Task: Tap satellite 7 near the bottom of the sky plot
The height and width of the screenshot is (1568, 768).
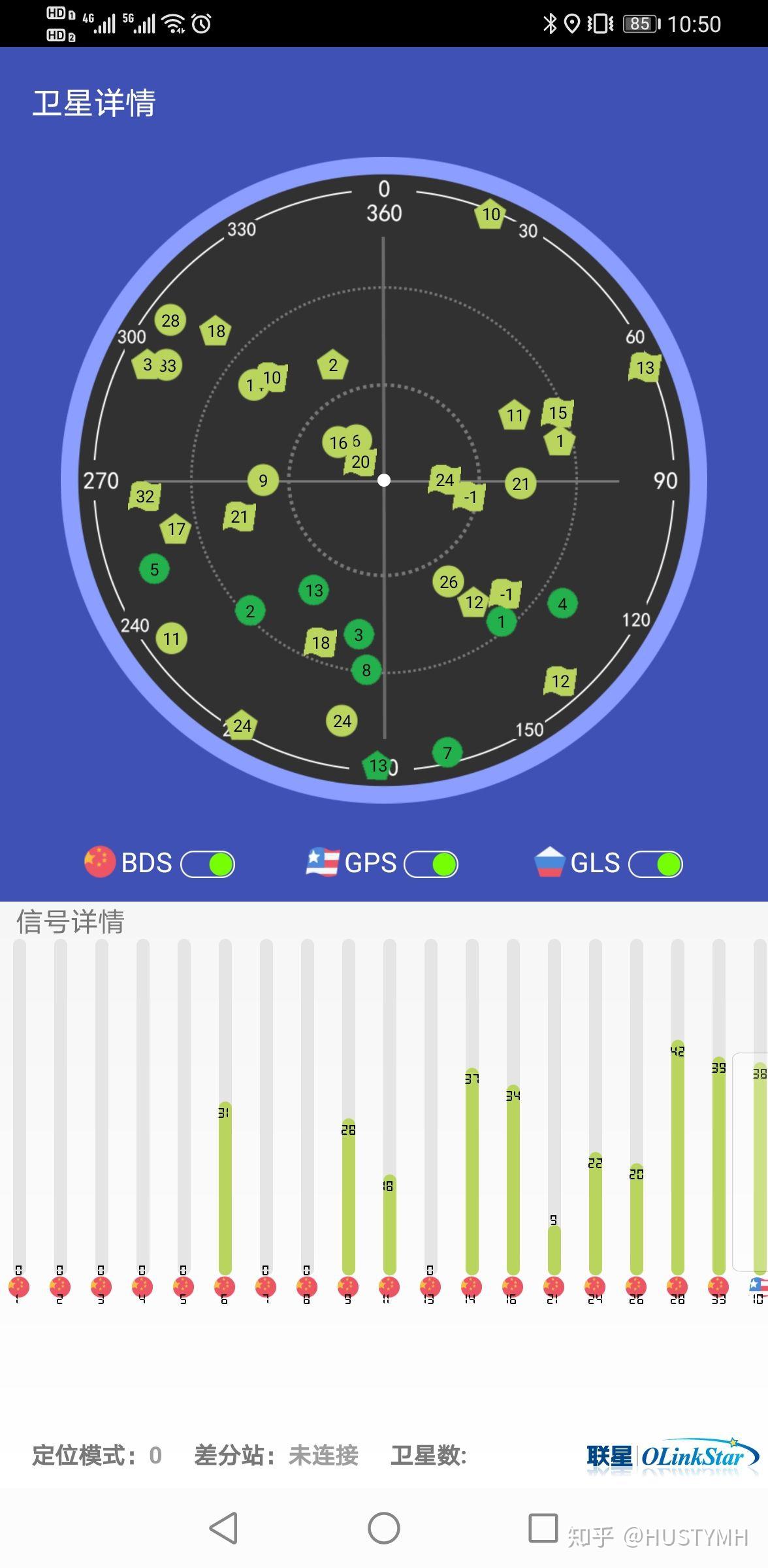Action: [x=447, y=753]
